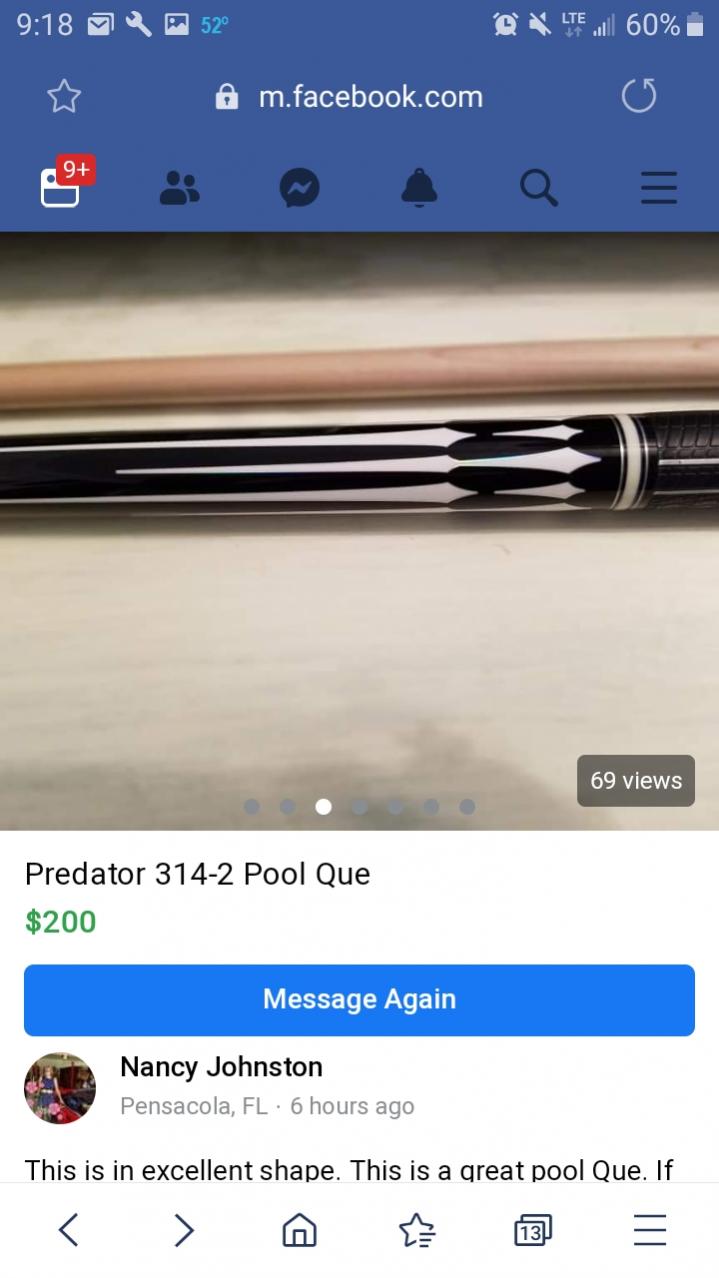
Task: View Nancy Johnston's profile picture
Action: coord(60,1087)
